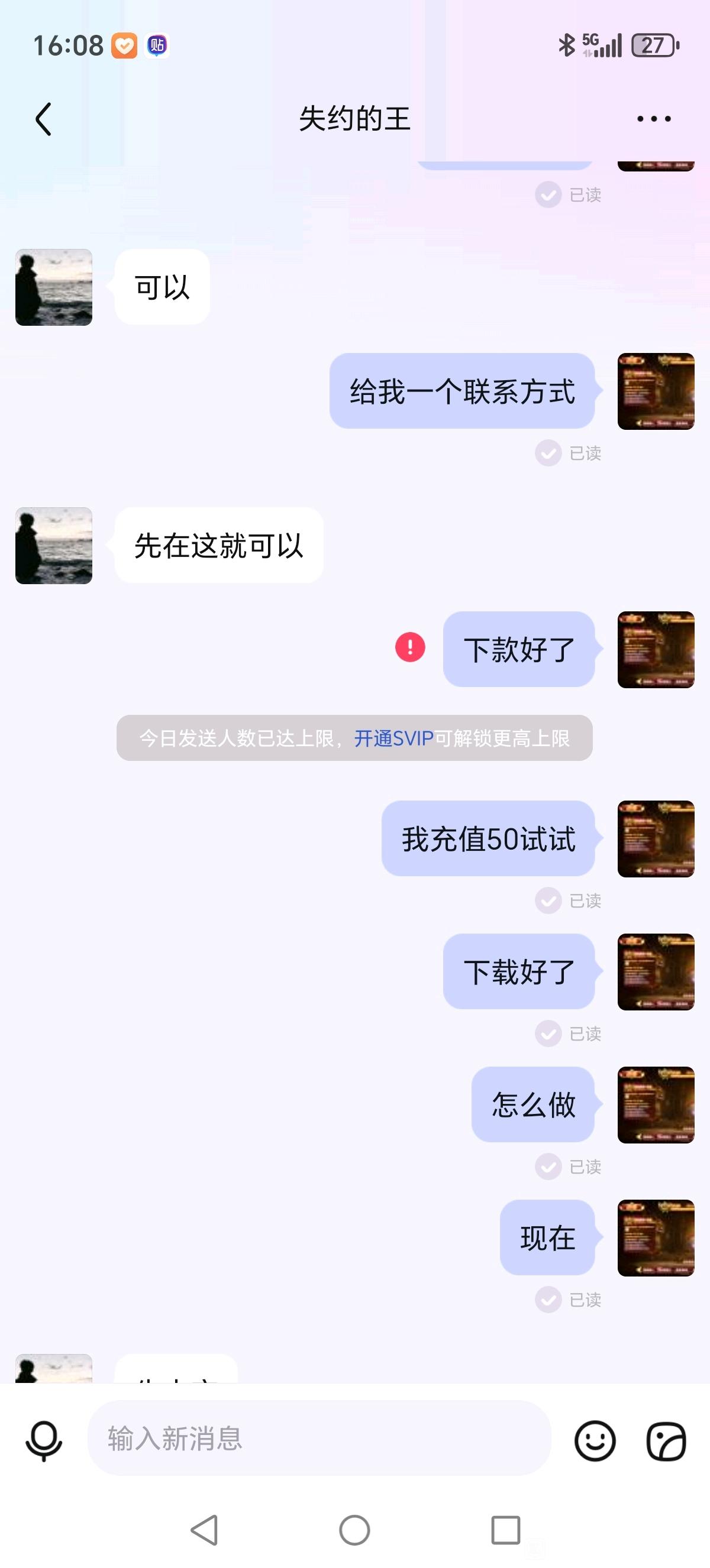The width and height of the screenshot is (710, 1568).
Task: Tap the voice input microphone icon
Action: (44, 1440)
